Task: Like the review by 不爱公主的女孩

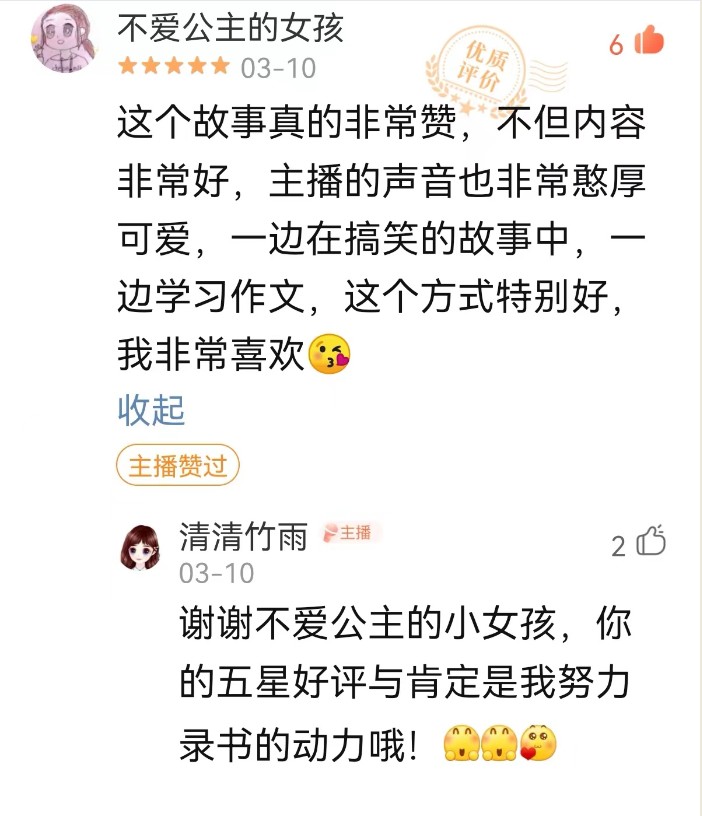Action: [x=648, y=41]
